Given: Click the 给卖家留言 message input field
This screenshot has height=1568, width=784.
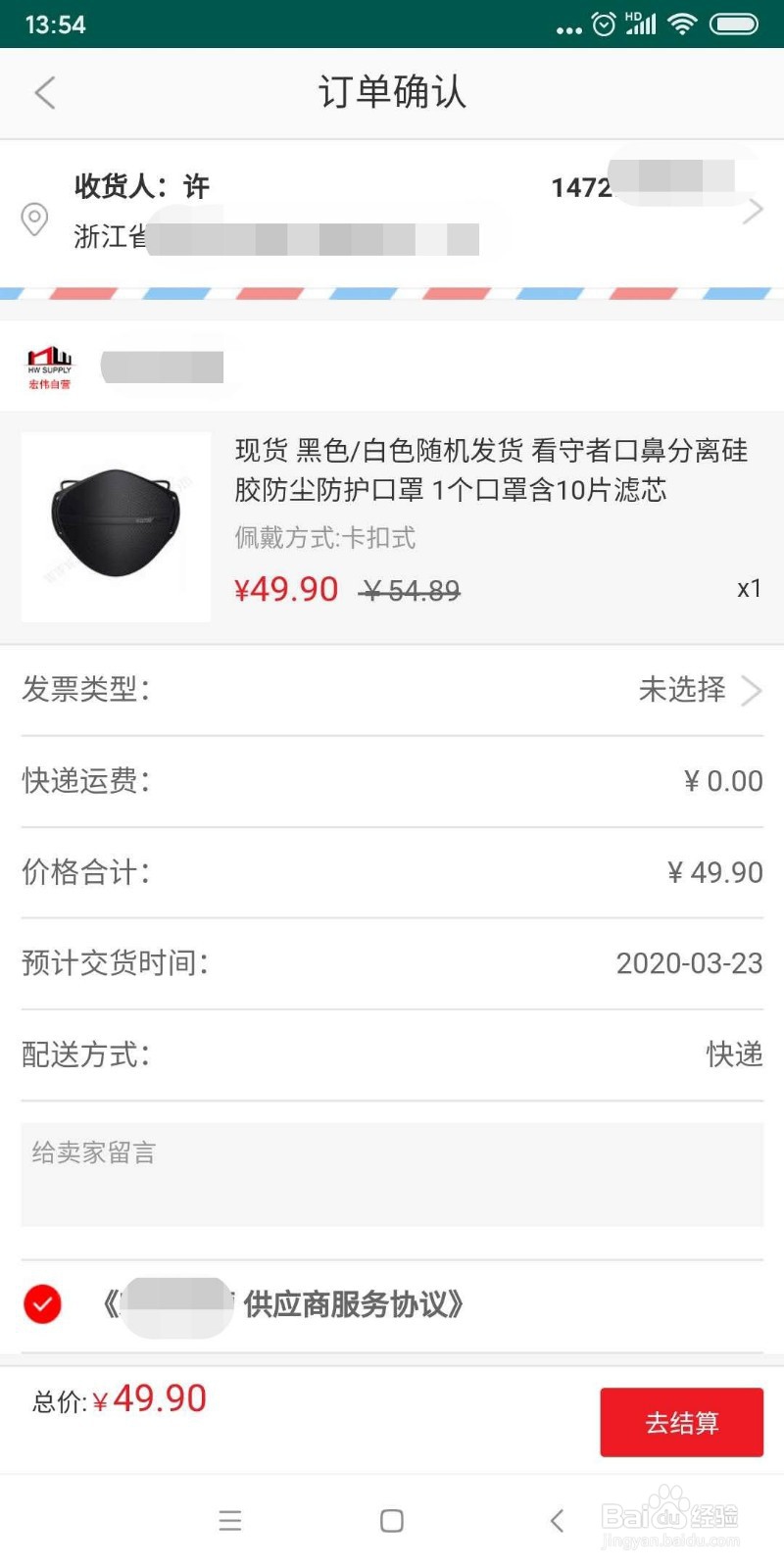Looking at the screenshot, I should point(392,1173).
